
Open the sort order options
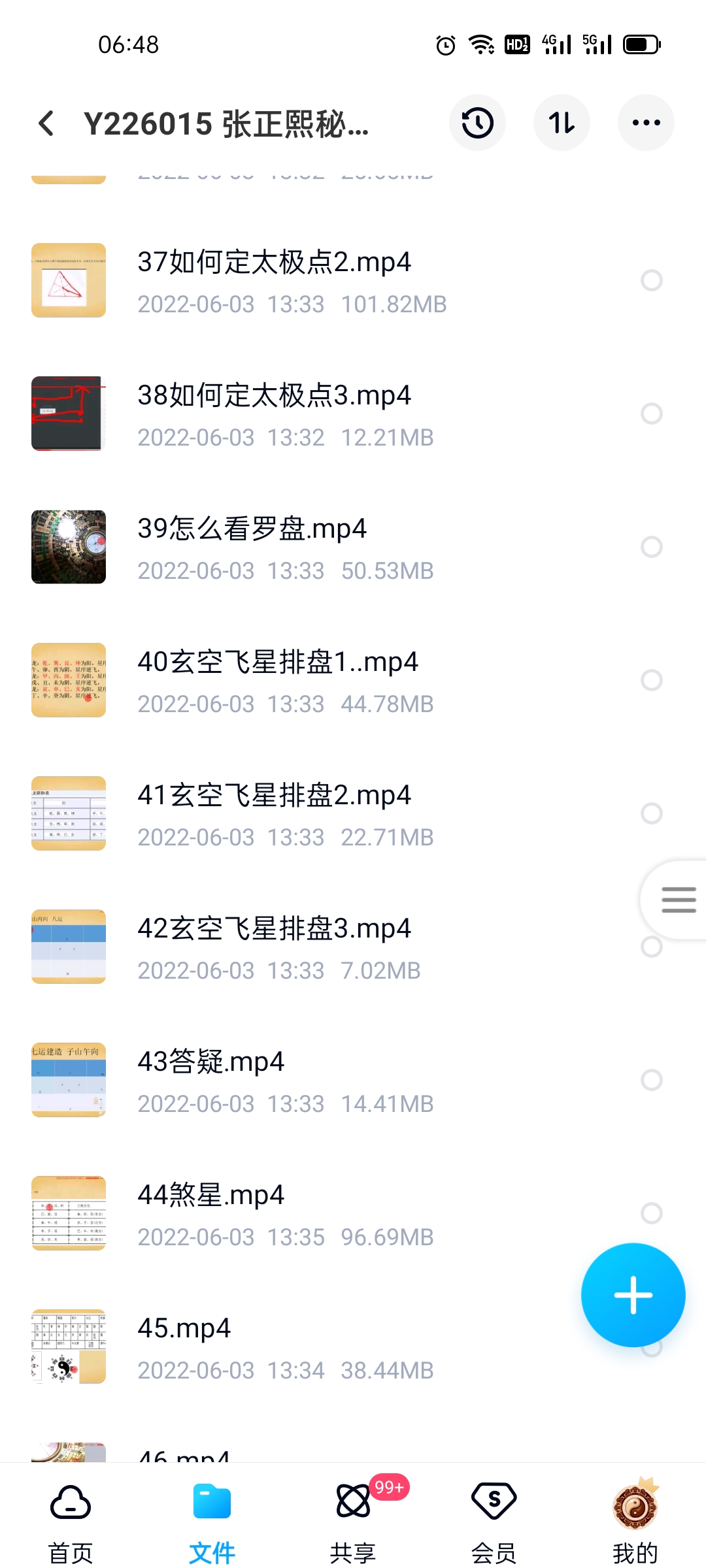tap(562, 123)
